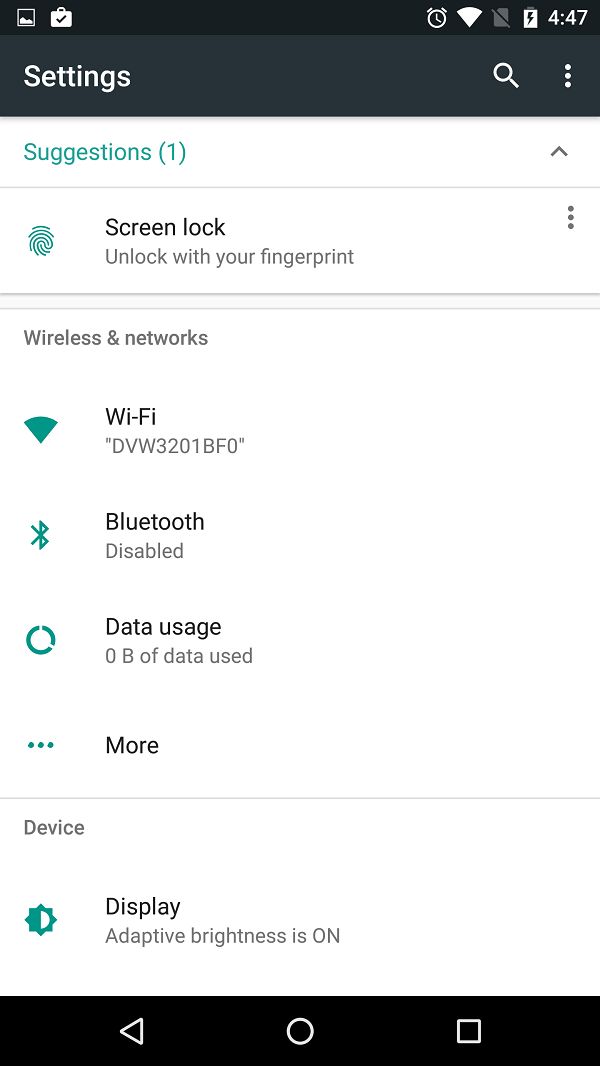
Task: Open options for the Screen lock suggestion
Action: coord(570,218)
